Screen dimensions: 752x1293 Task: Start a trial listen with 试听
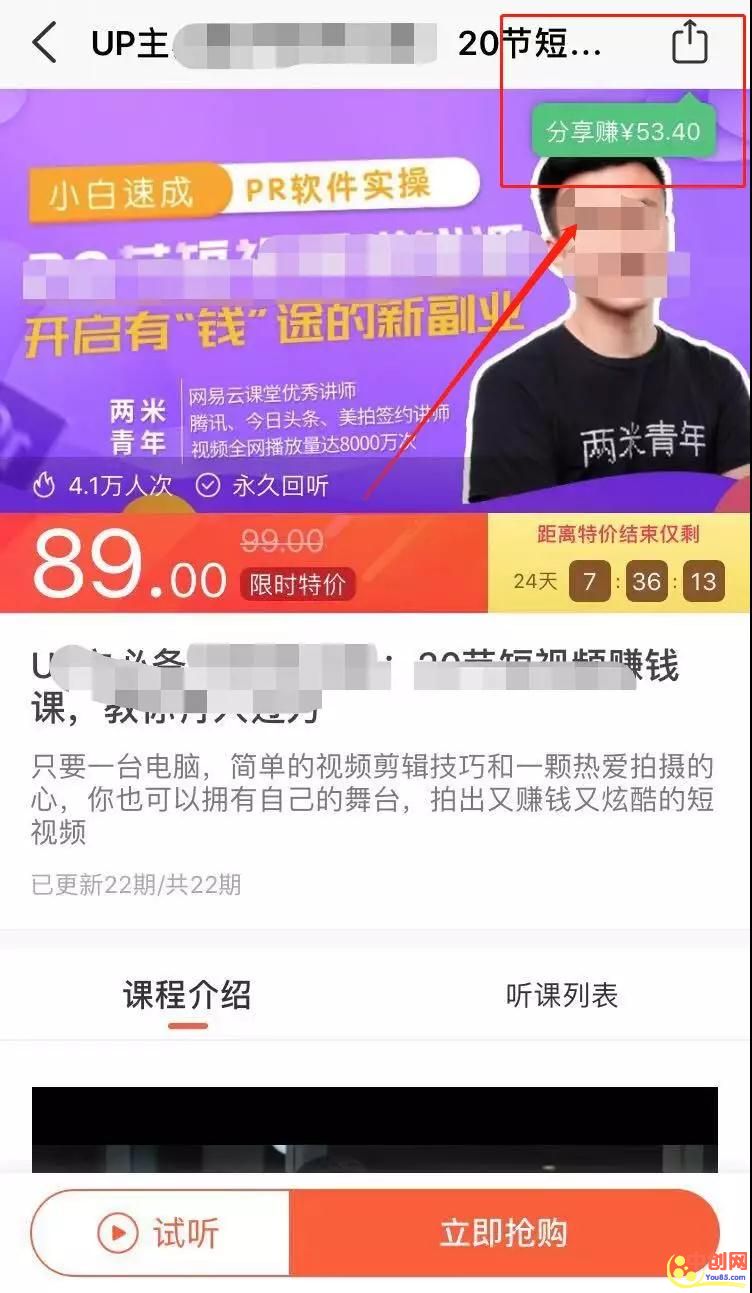160,1233
